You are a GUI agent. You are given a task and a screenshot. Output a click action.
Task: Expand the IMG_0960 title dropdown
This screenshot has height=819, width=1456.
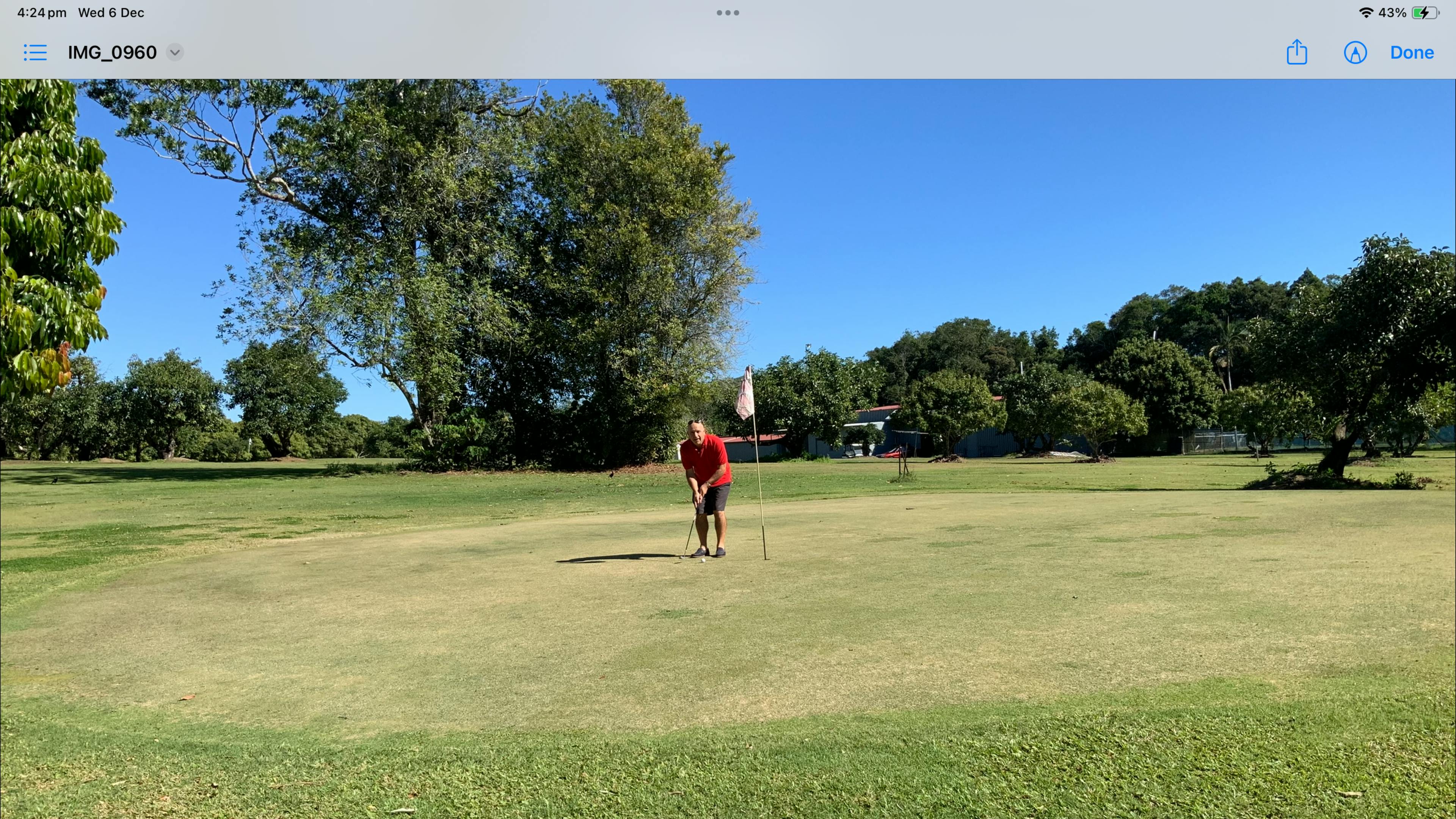point(175,53)
